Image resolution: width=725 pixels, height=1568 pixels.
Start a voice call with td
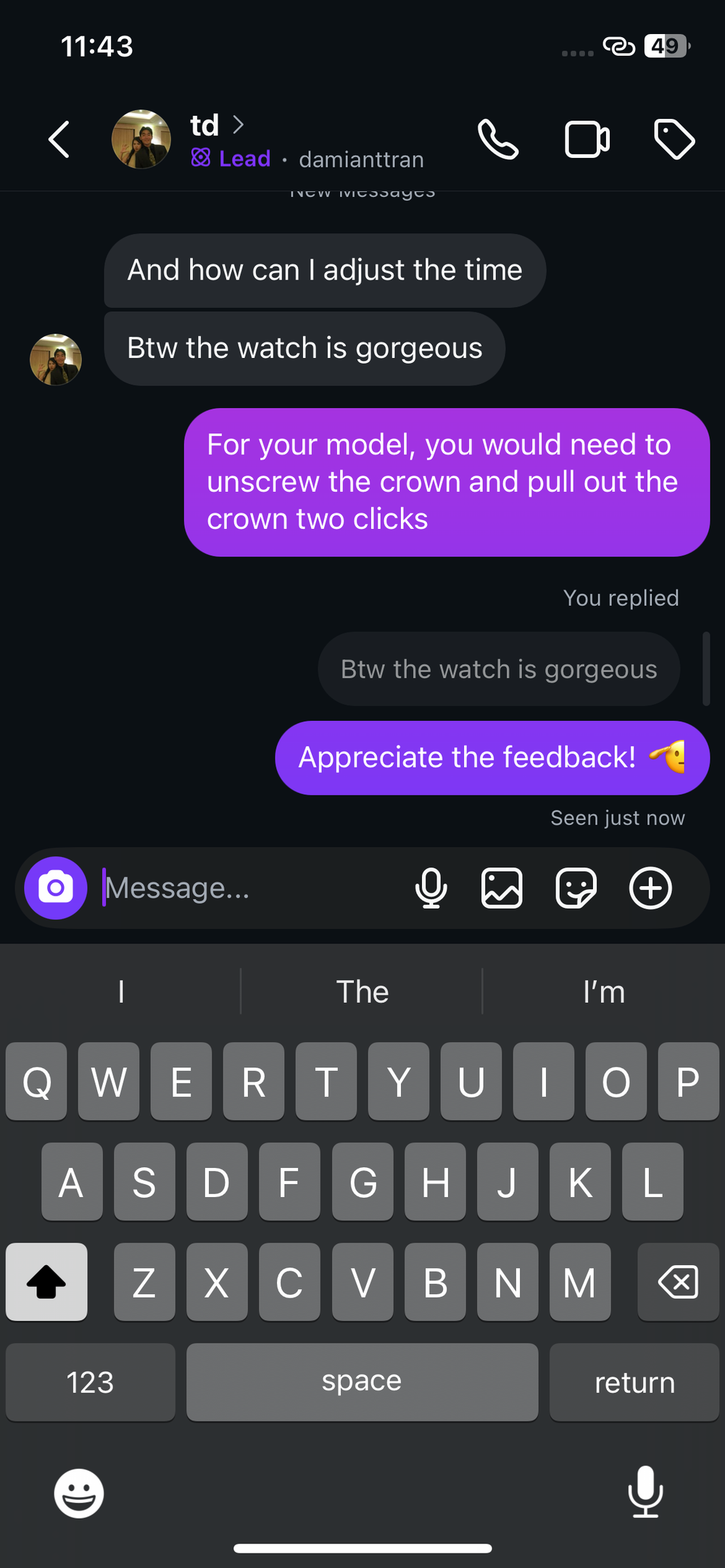coord(498,139)
